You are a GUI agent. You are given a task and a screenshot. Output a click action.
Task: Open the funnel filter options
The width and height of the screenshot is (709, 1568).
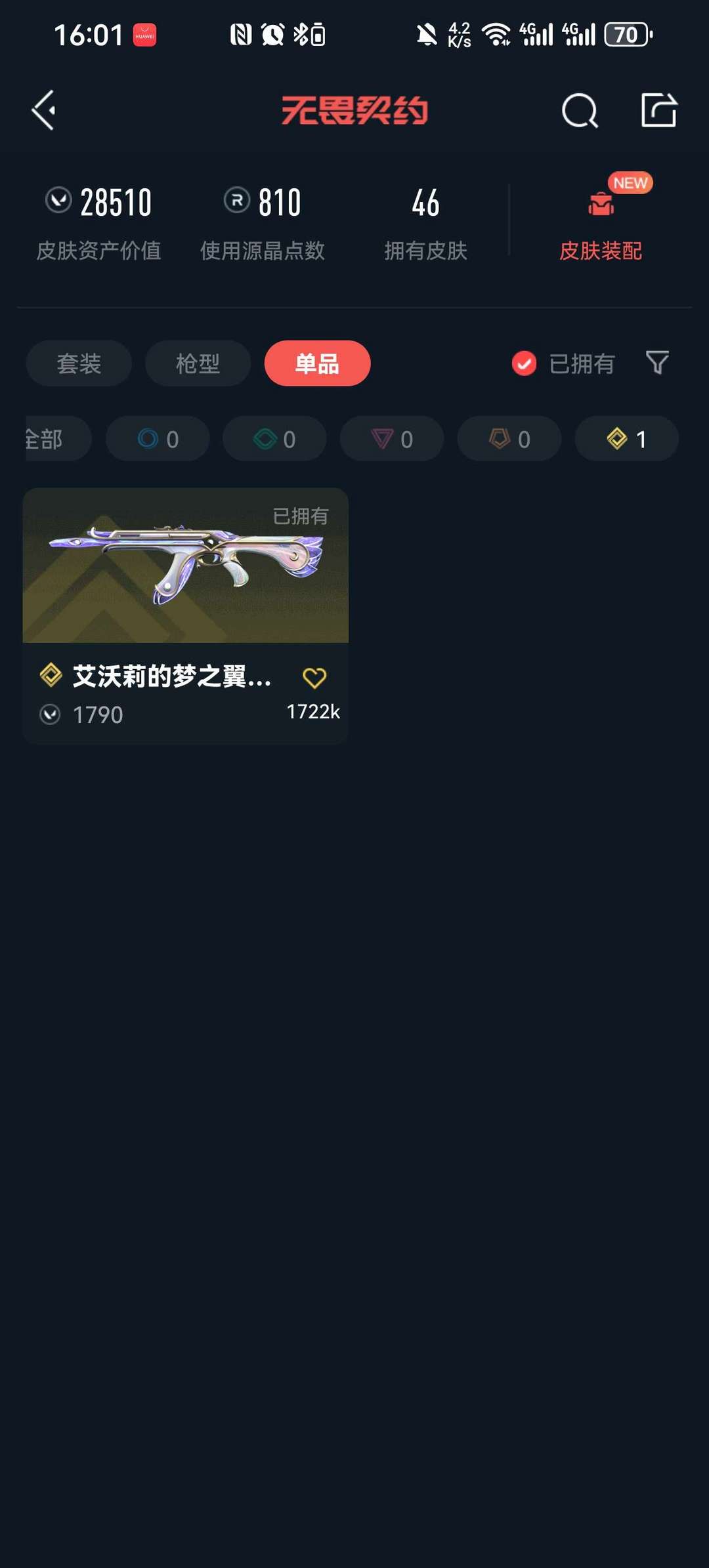coord(657,363)
